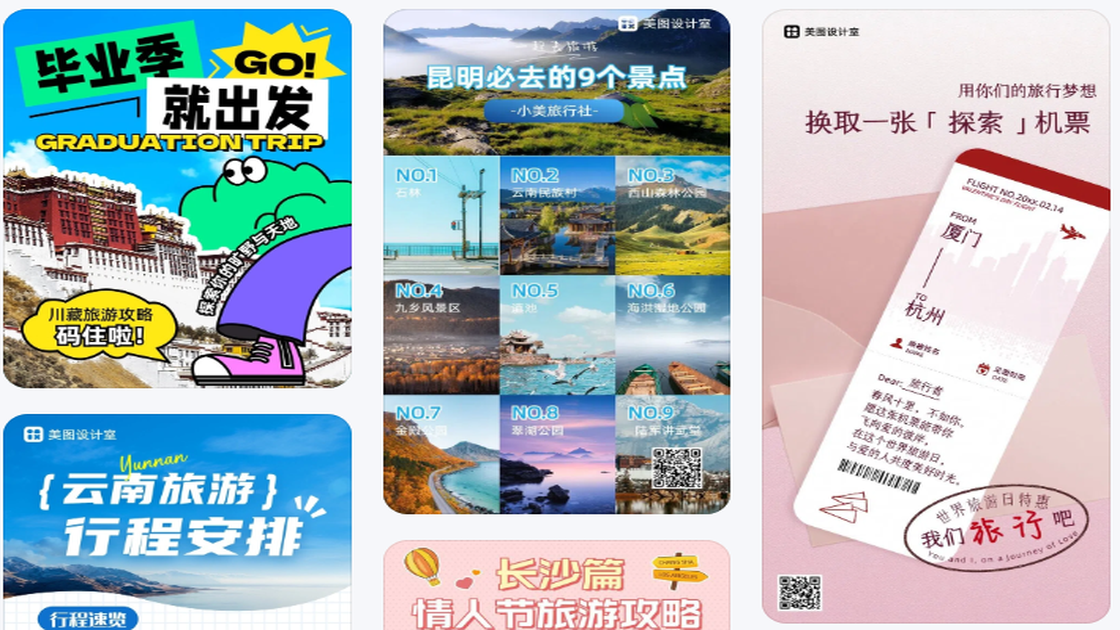The width and height of the screenshot is (1120, 630).
Task: Open the 昆明必去的9个景点 template
Action: [x=556, y=262]
